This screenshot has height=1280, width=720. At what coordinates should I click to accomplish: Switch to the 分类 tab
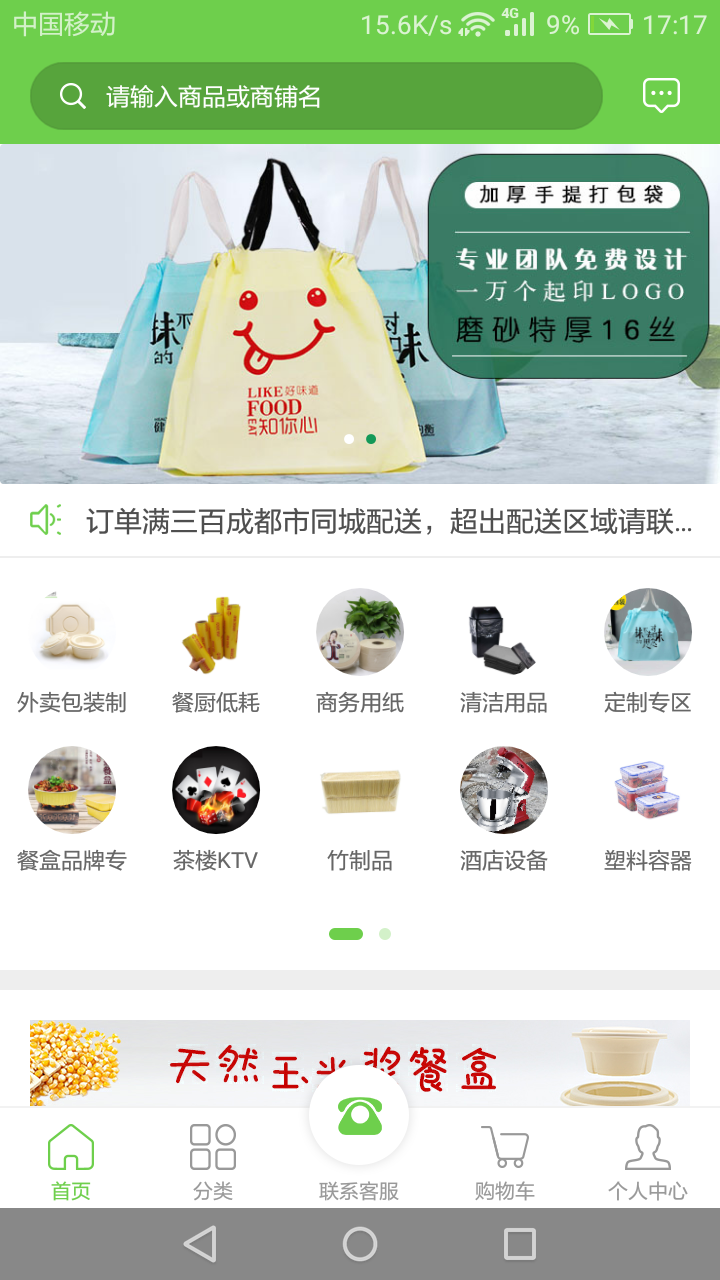[x=213, y=1160]
